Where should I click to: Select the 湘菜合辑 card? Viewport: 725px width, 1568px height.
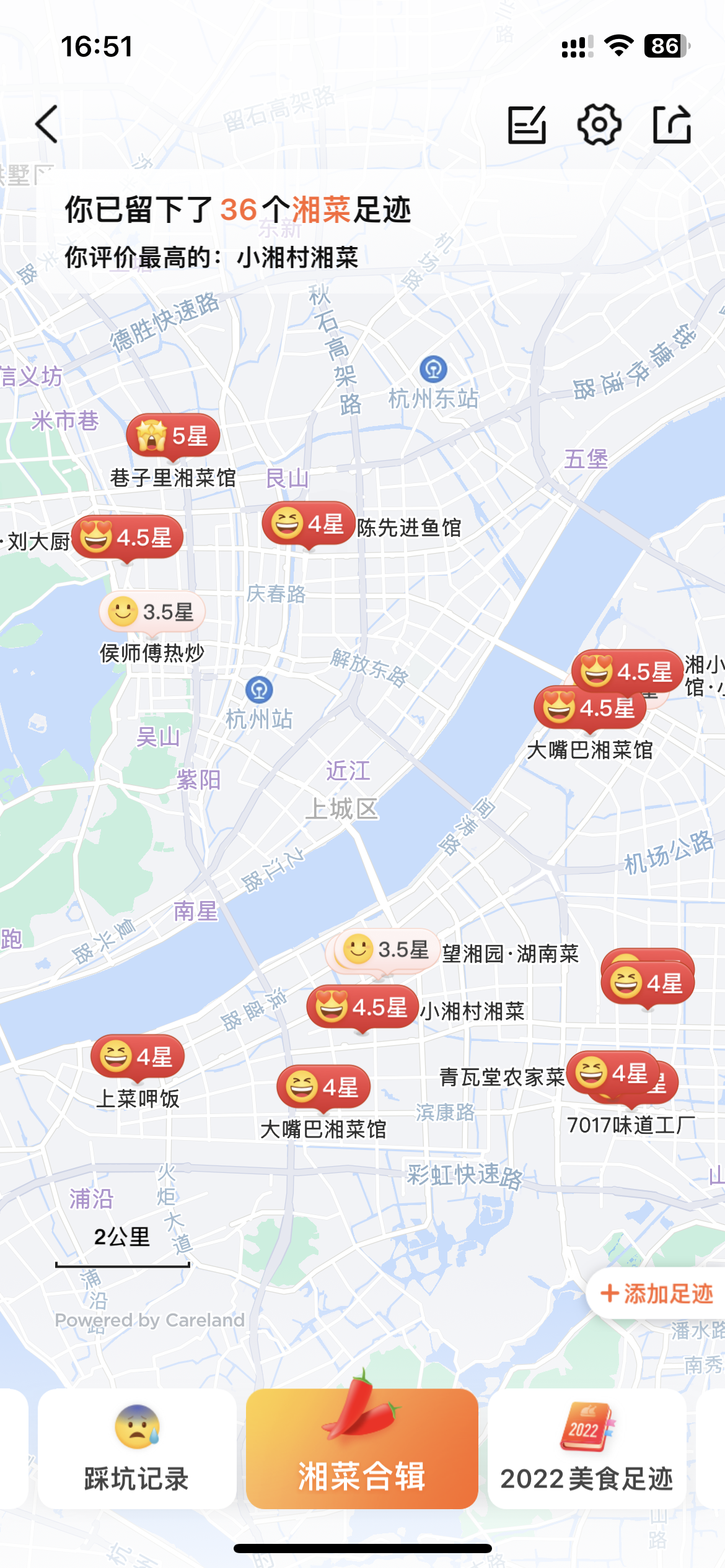click(x=362, y=1449)
